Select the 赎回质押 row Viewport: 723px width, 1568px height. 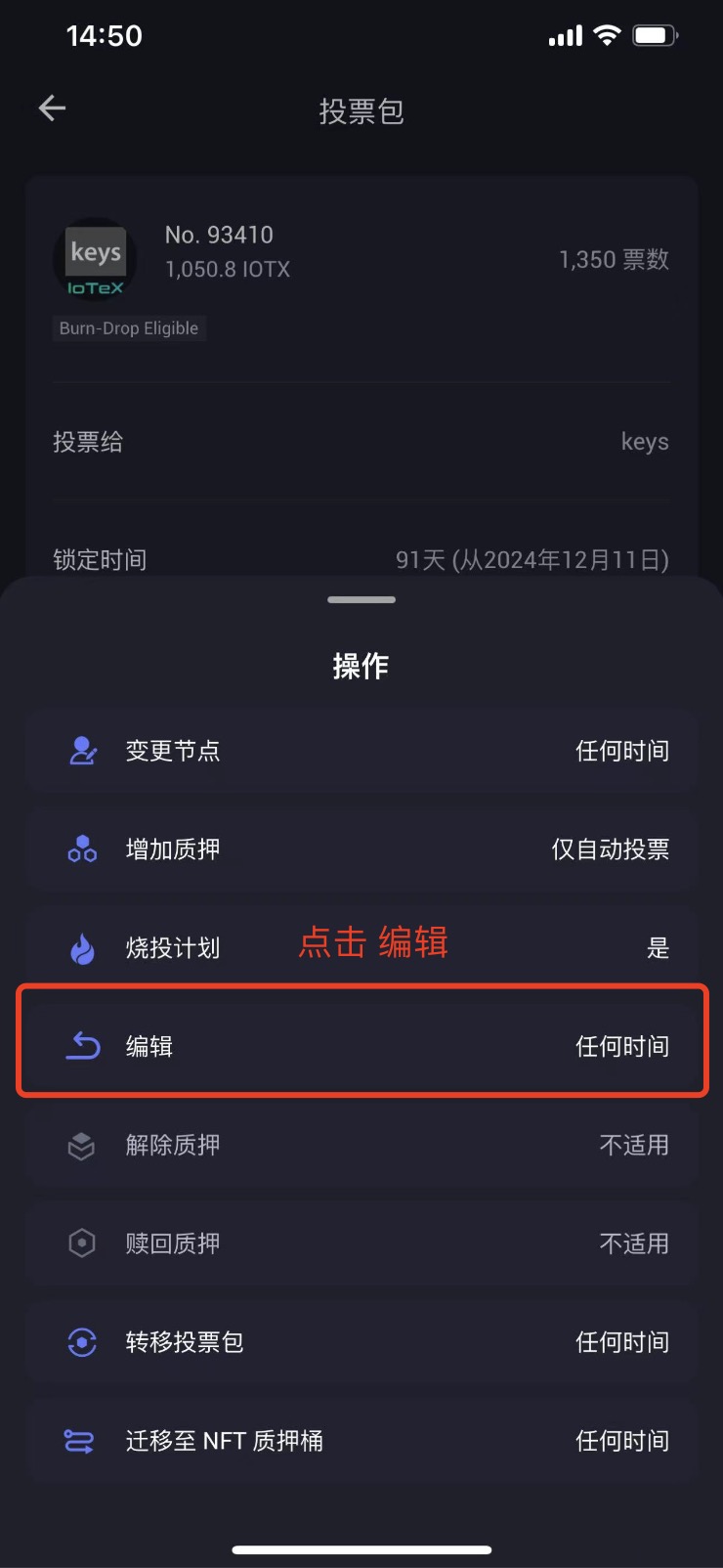[x=361, y=1243]
